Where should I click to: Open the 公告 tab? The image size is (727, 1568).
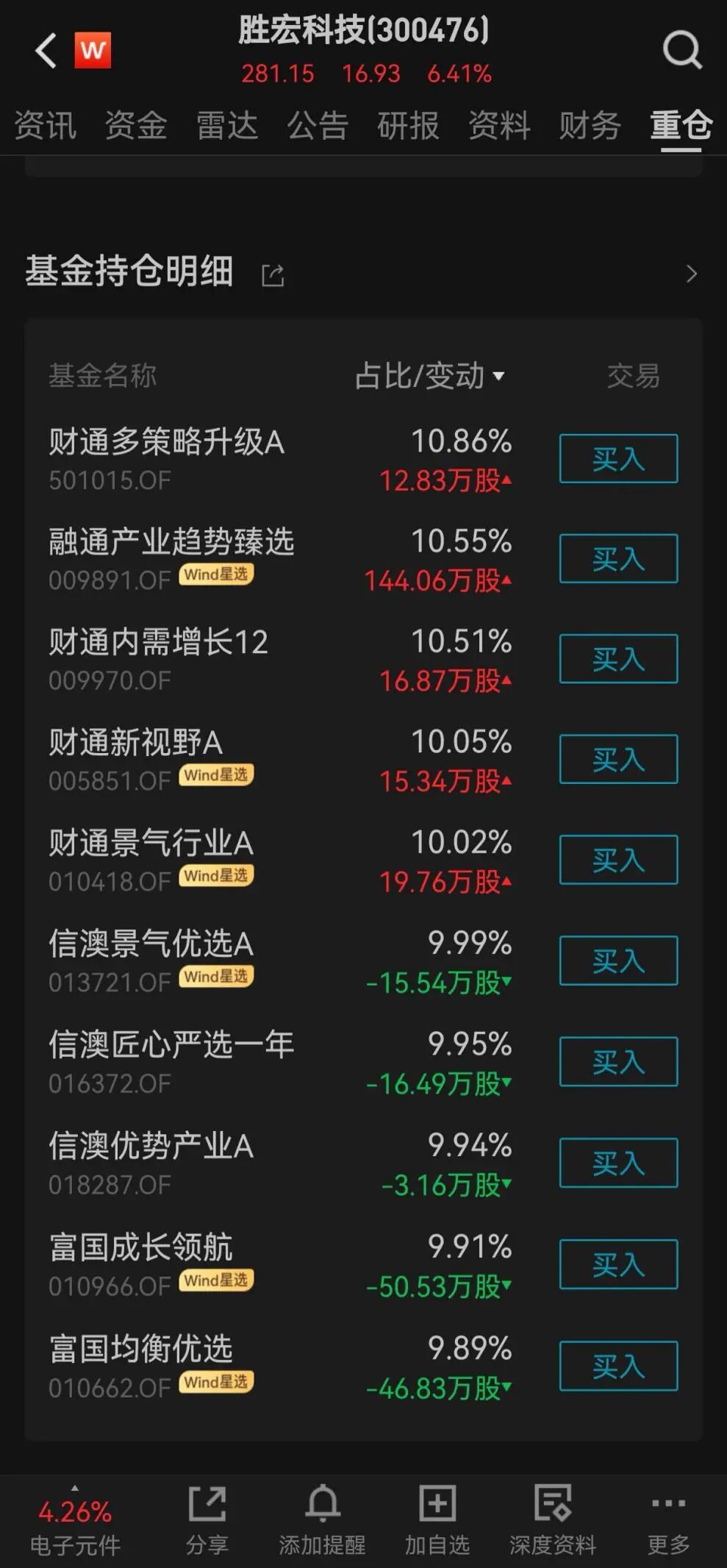click(318, 125)
